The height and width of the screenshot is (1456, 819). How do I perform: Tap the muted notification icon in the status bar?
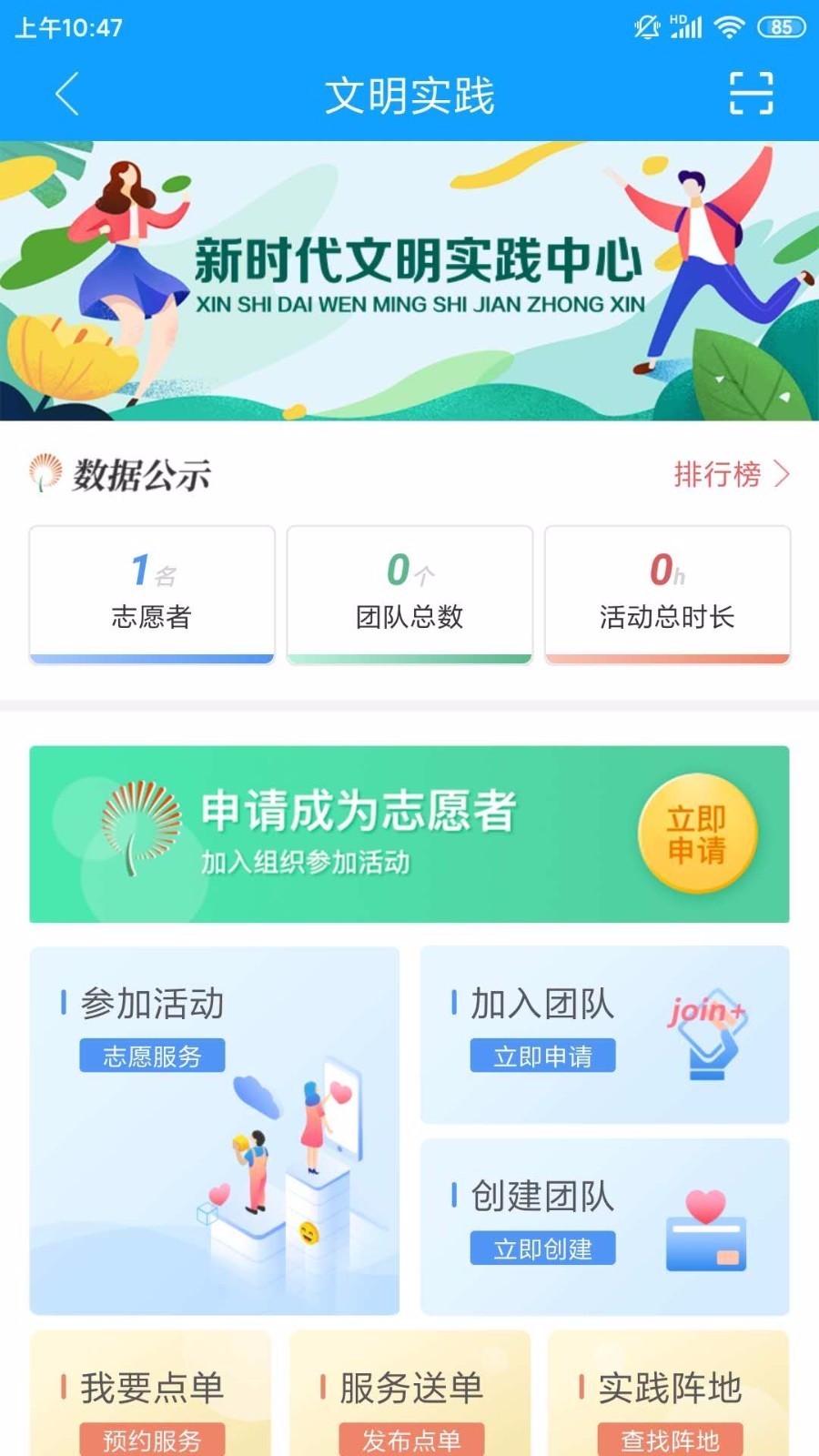pos(646,28)
